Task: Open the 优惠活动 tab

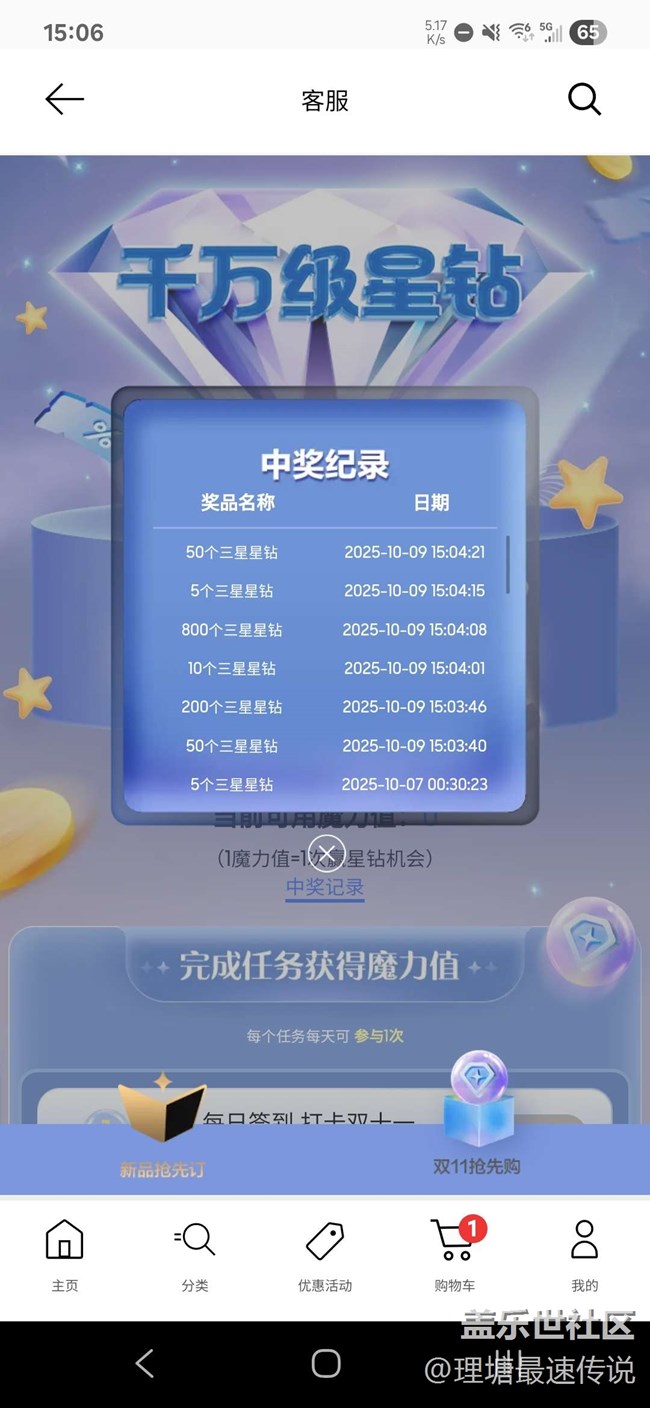Action: 325,1256
